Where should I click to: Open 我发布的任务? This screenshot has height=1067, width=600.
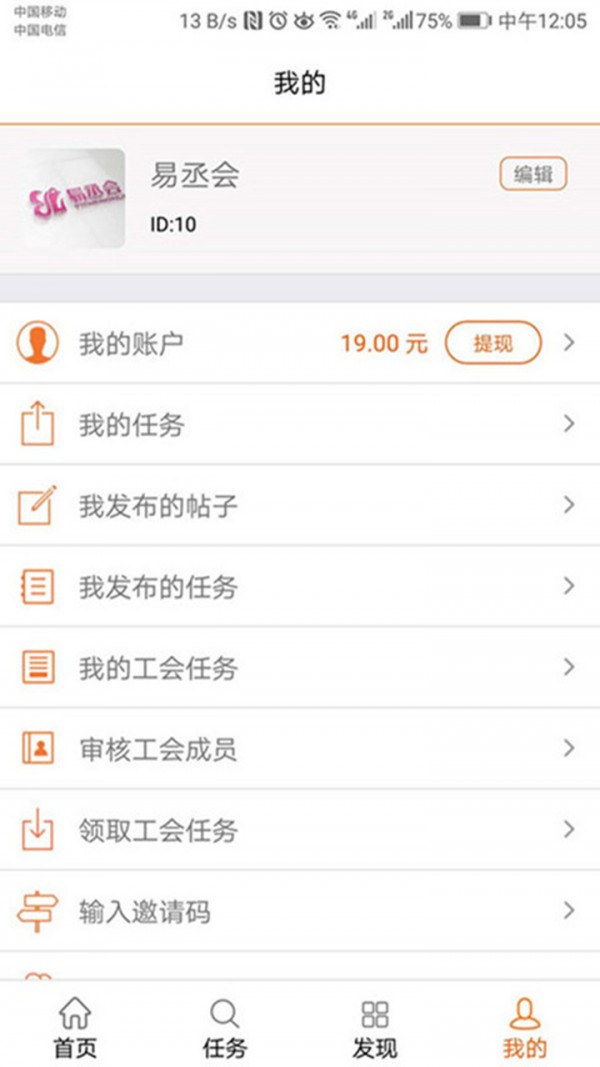[x=300, y=586]
